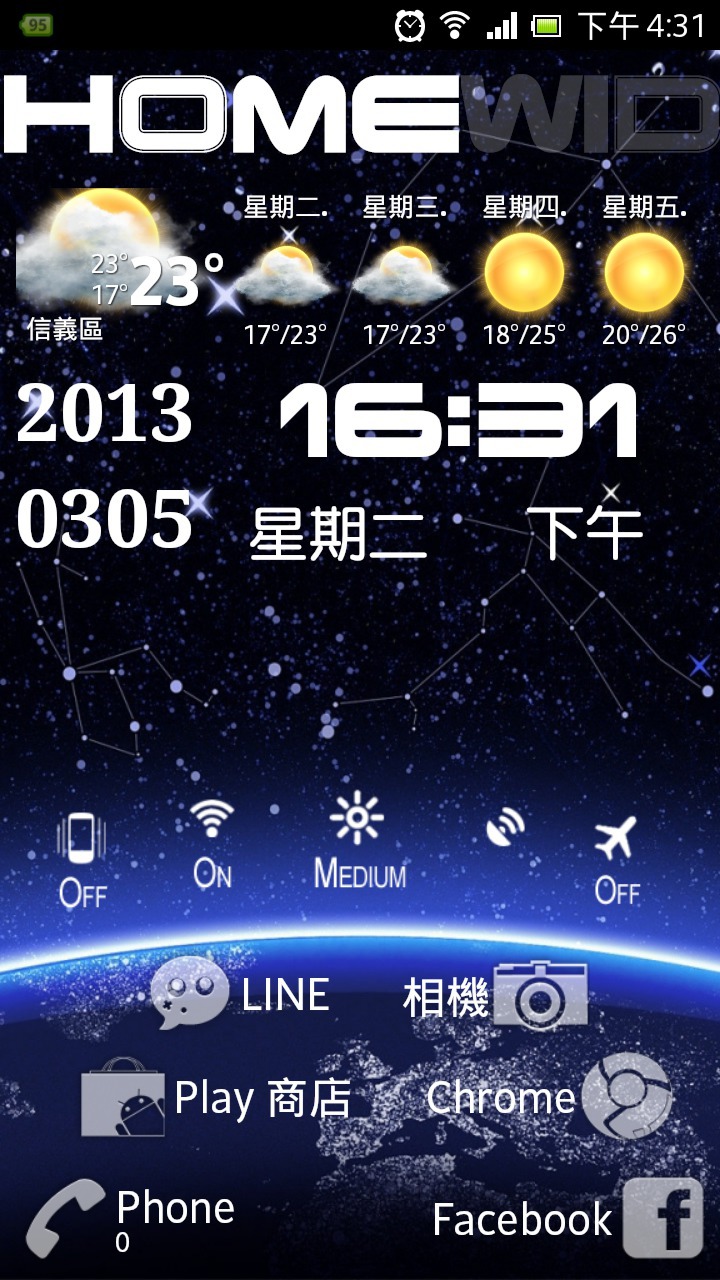Enable airplane mode
This screenshot has width=720, height=1280.
[615, 860]
